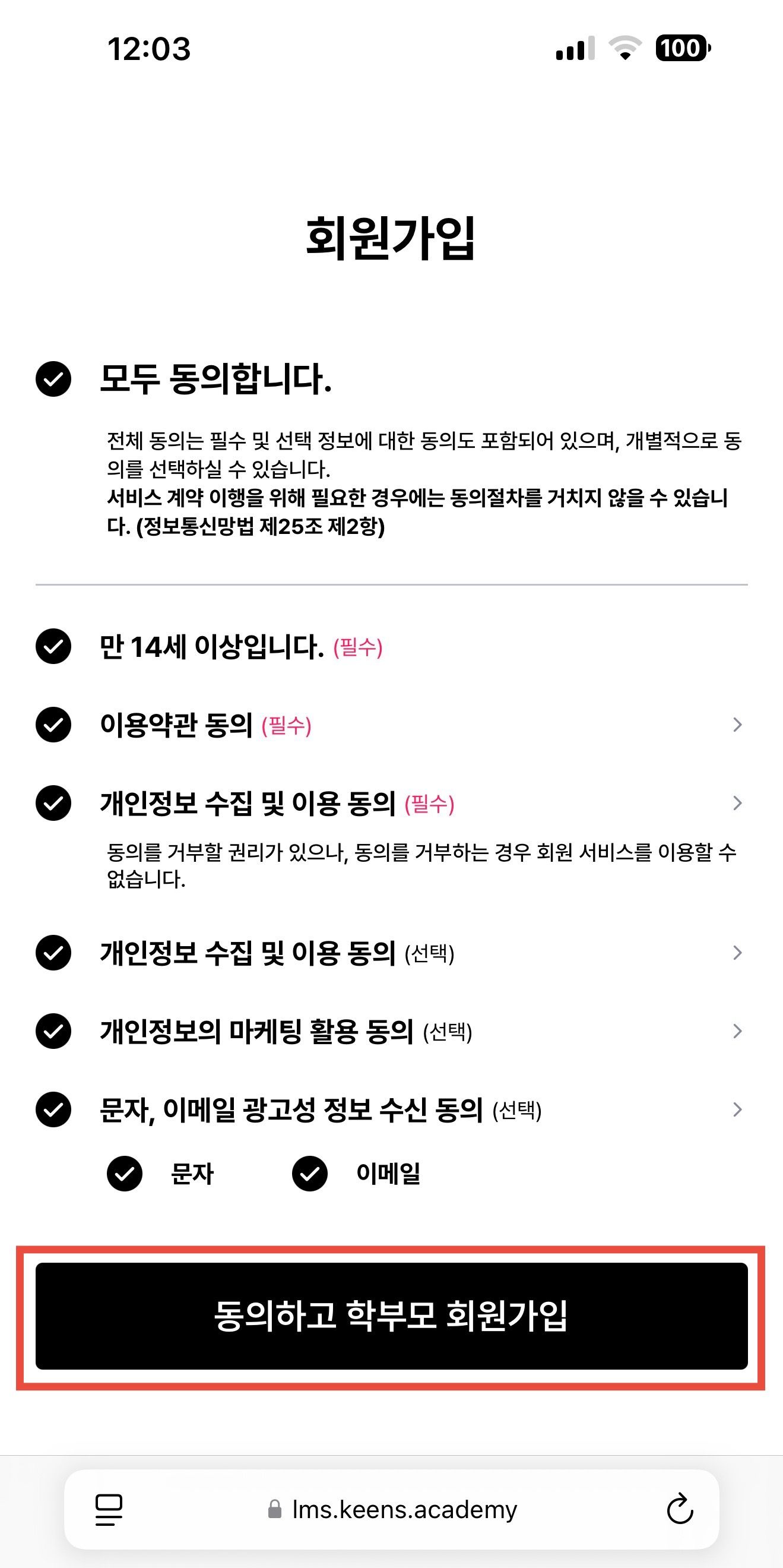Open the browser page menu icon

click(x=109, y=1510)
